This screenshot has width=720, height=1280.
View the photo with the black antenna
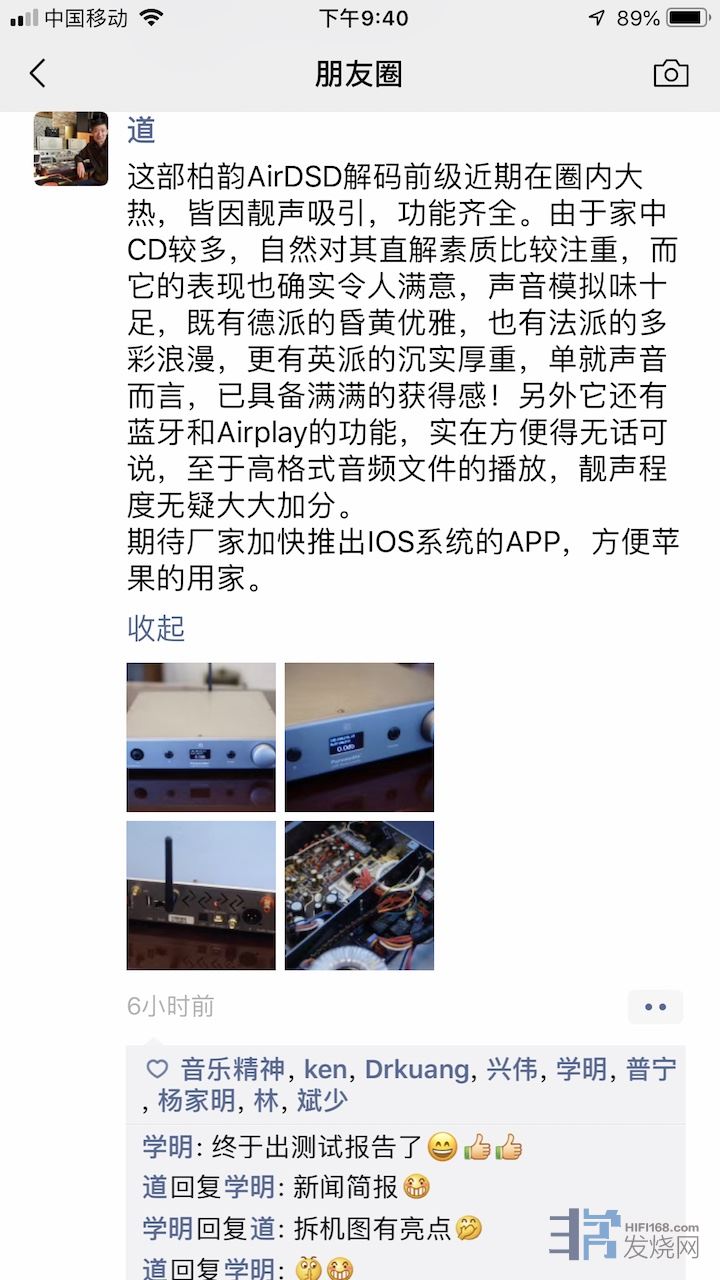[201, 895]
